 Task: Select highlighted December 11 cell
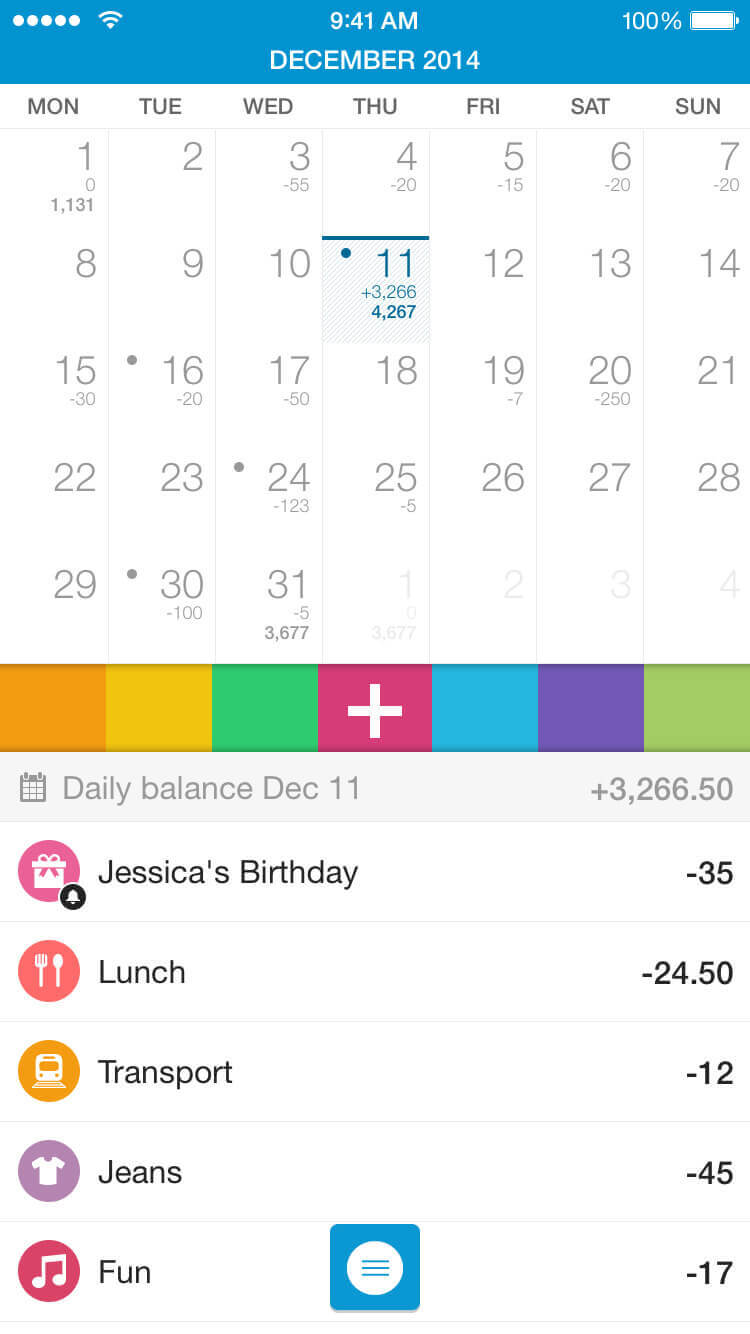376,290
